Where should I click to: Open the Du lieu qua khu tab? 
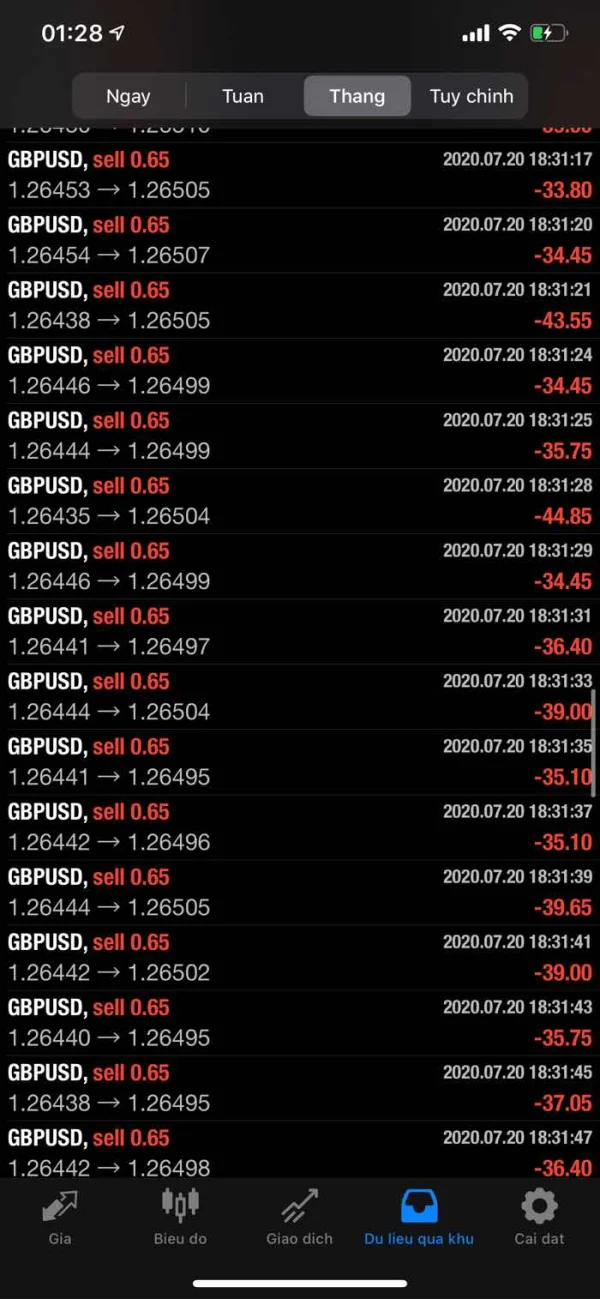(419, 1217)
